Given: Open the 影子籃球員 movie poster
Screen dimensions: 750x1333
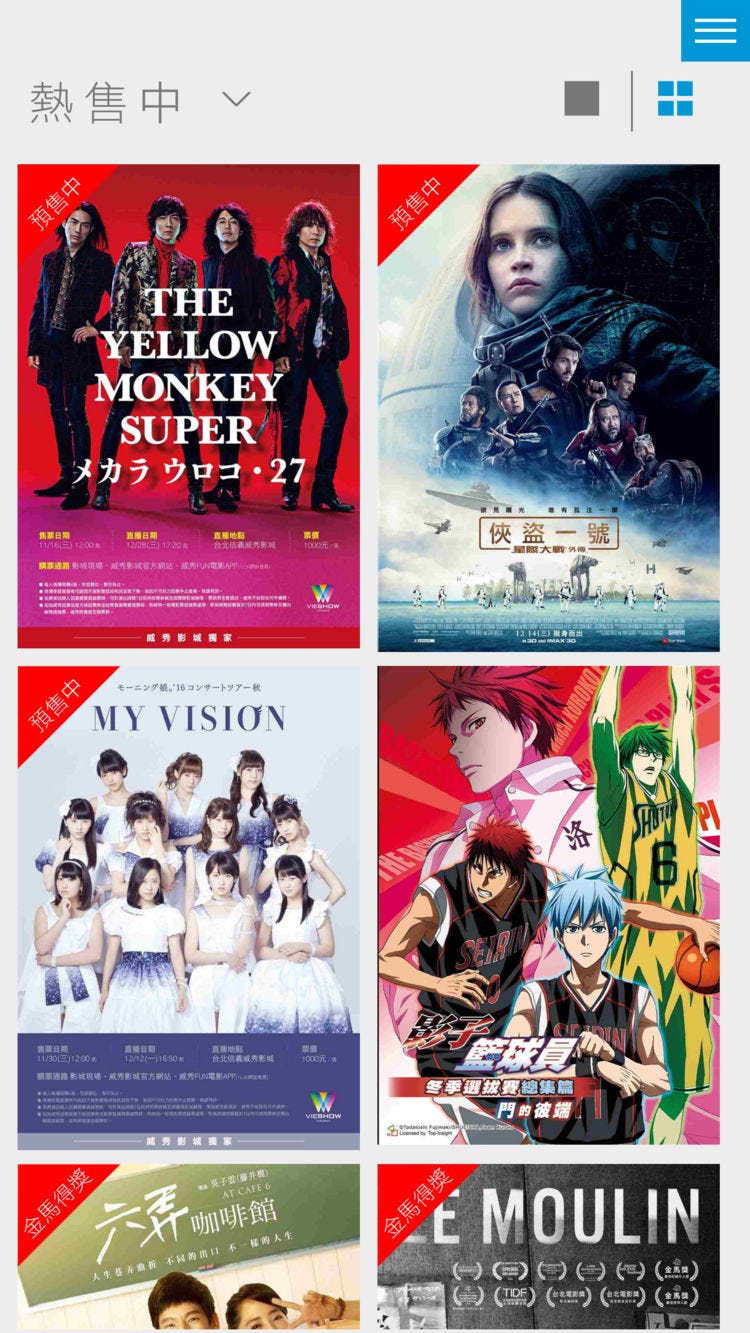Looking at the screenshot, I should click(548, 906).
